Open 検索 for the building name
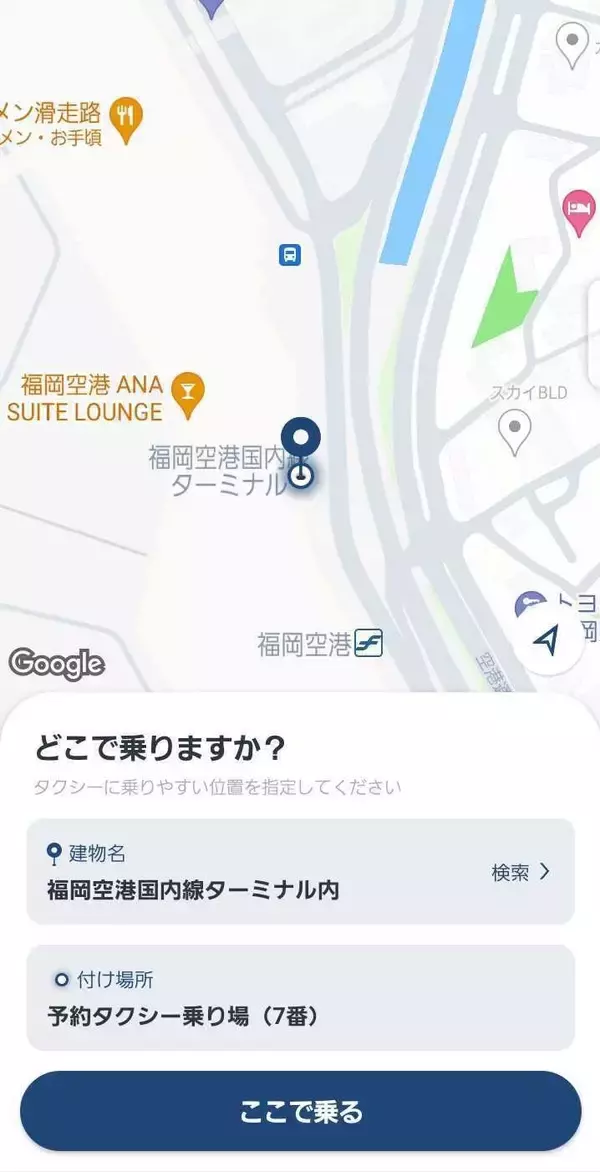Screen dimensions: 600x1172 (520, 872)
